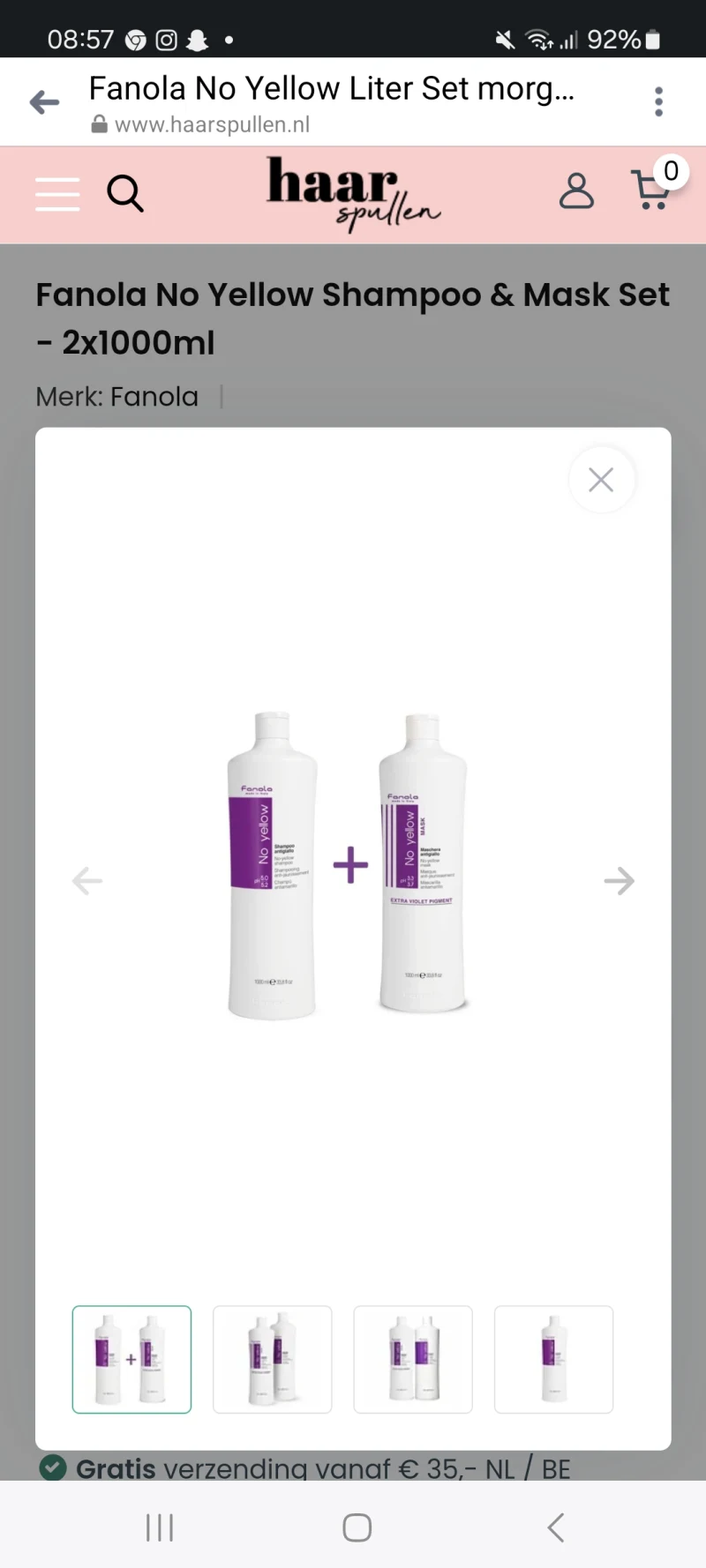Close the product image lightbox
Screen dimensions: 706x1568
pos(601,480)
